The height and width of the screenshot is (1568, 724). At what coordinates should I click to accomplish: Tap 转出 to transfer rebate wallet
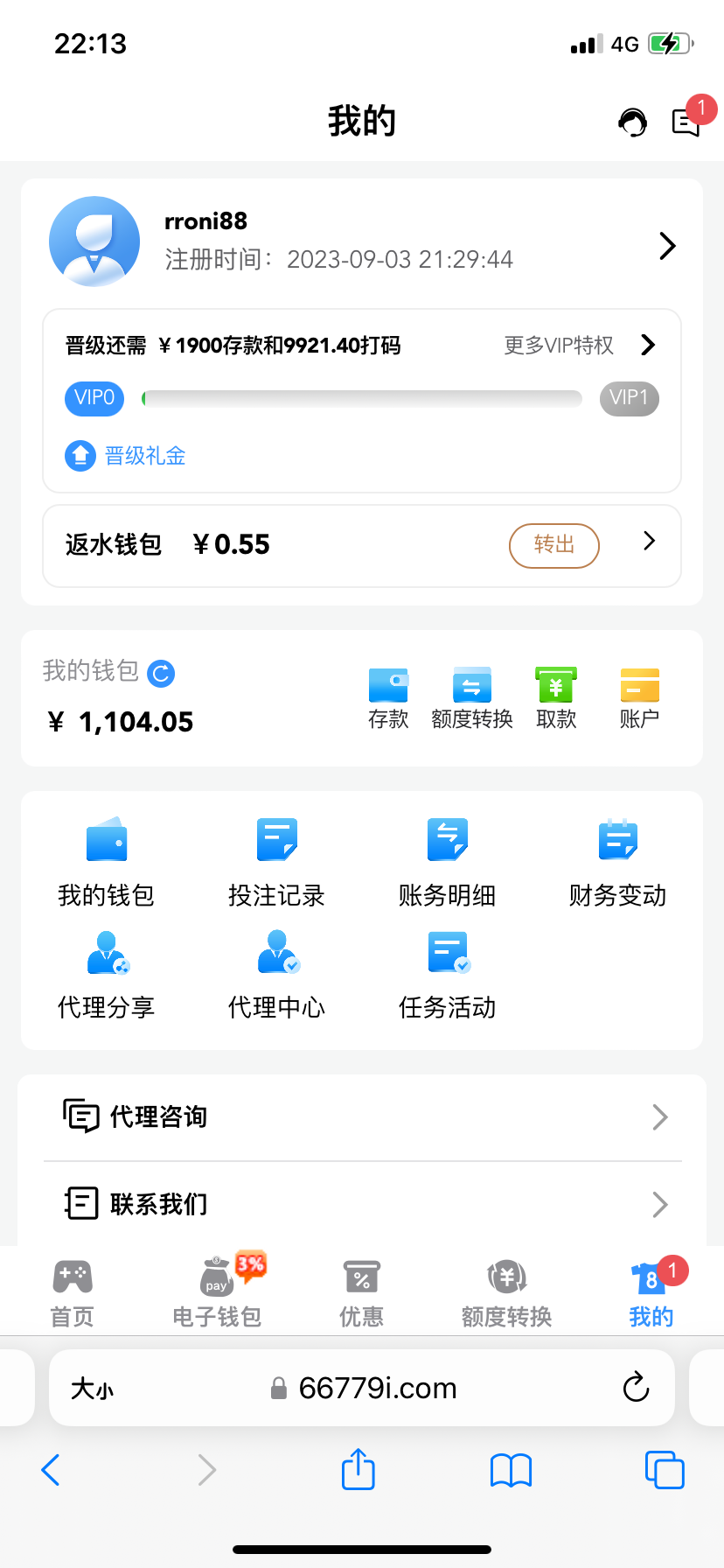point(553,545)
